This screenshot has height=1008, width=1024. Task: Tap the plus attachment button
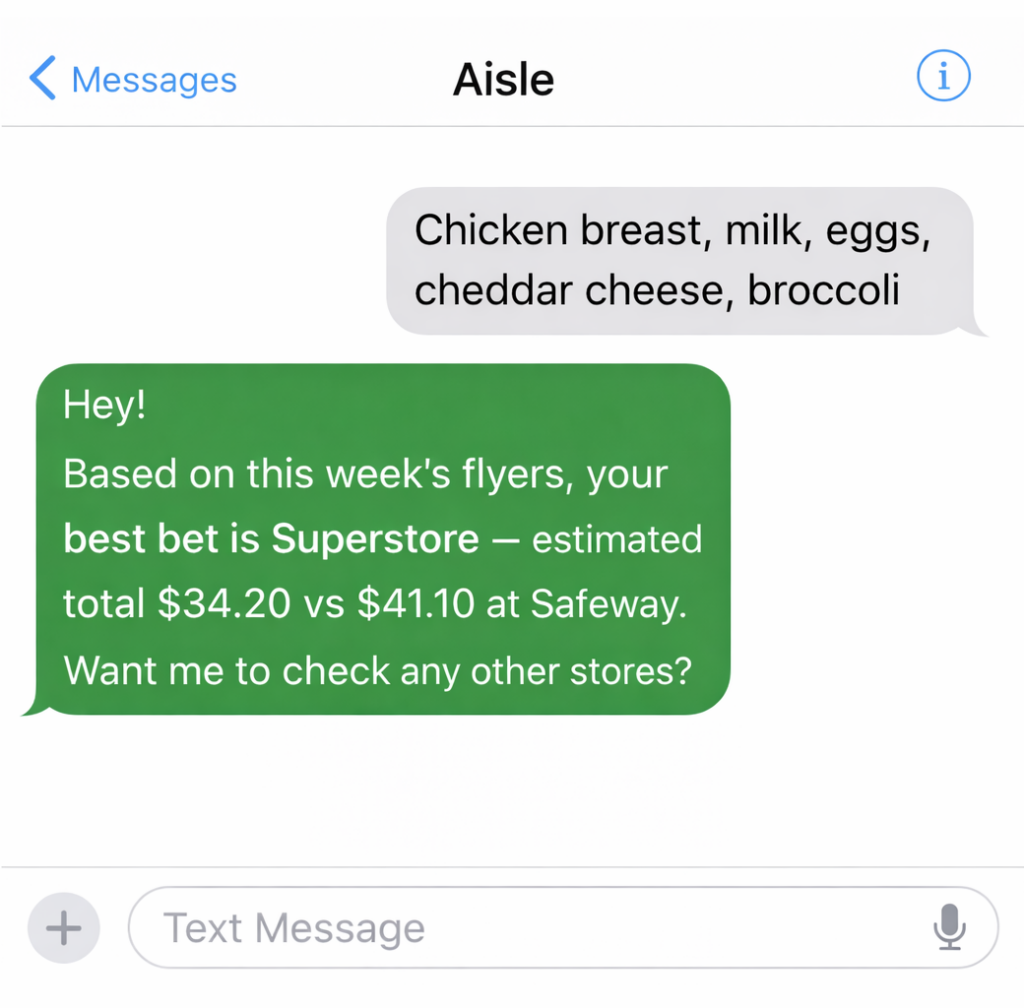pos(64,928)
